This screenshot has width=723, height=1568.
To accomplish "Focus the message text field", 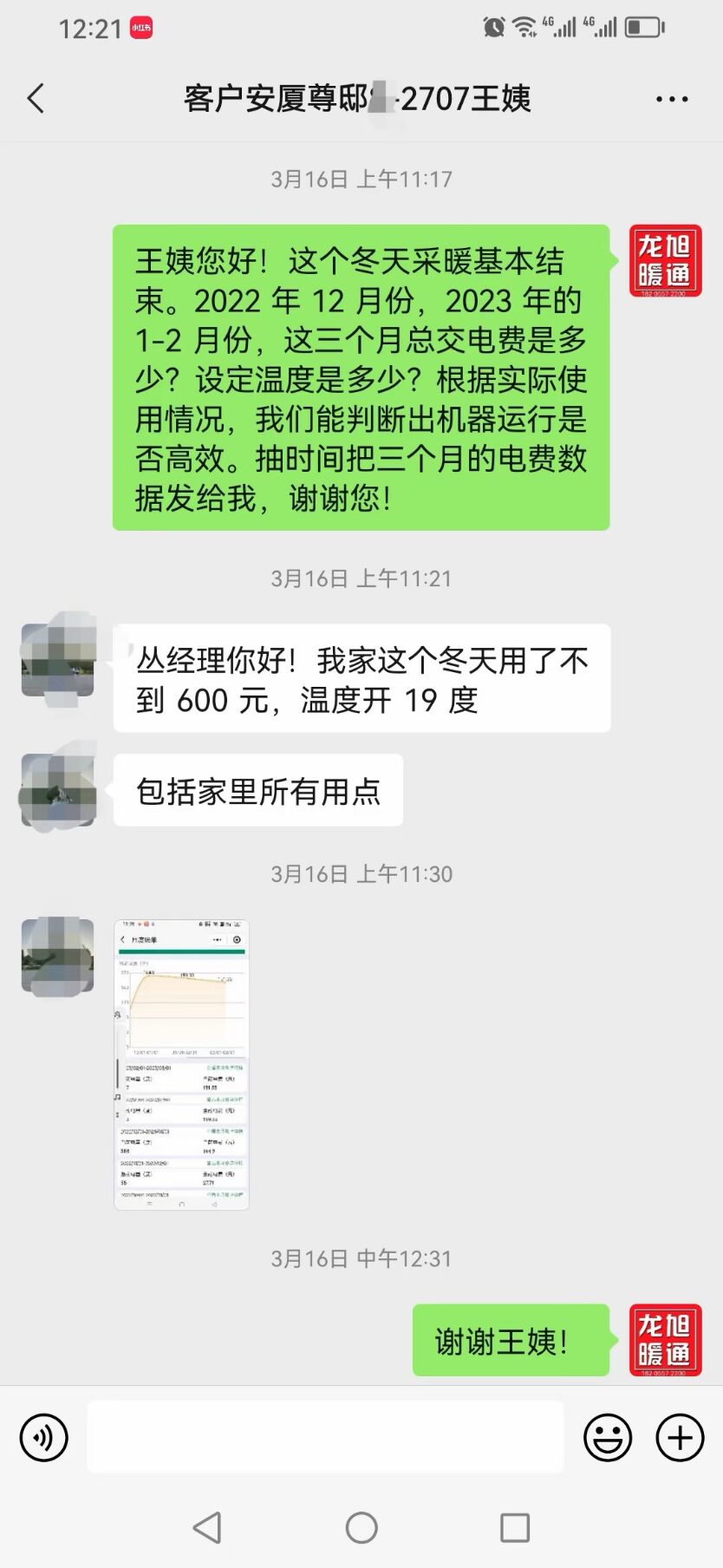I will (x=325, y=1437).
